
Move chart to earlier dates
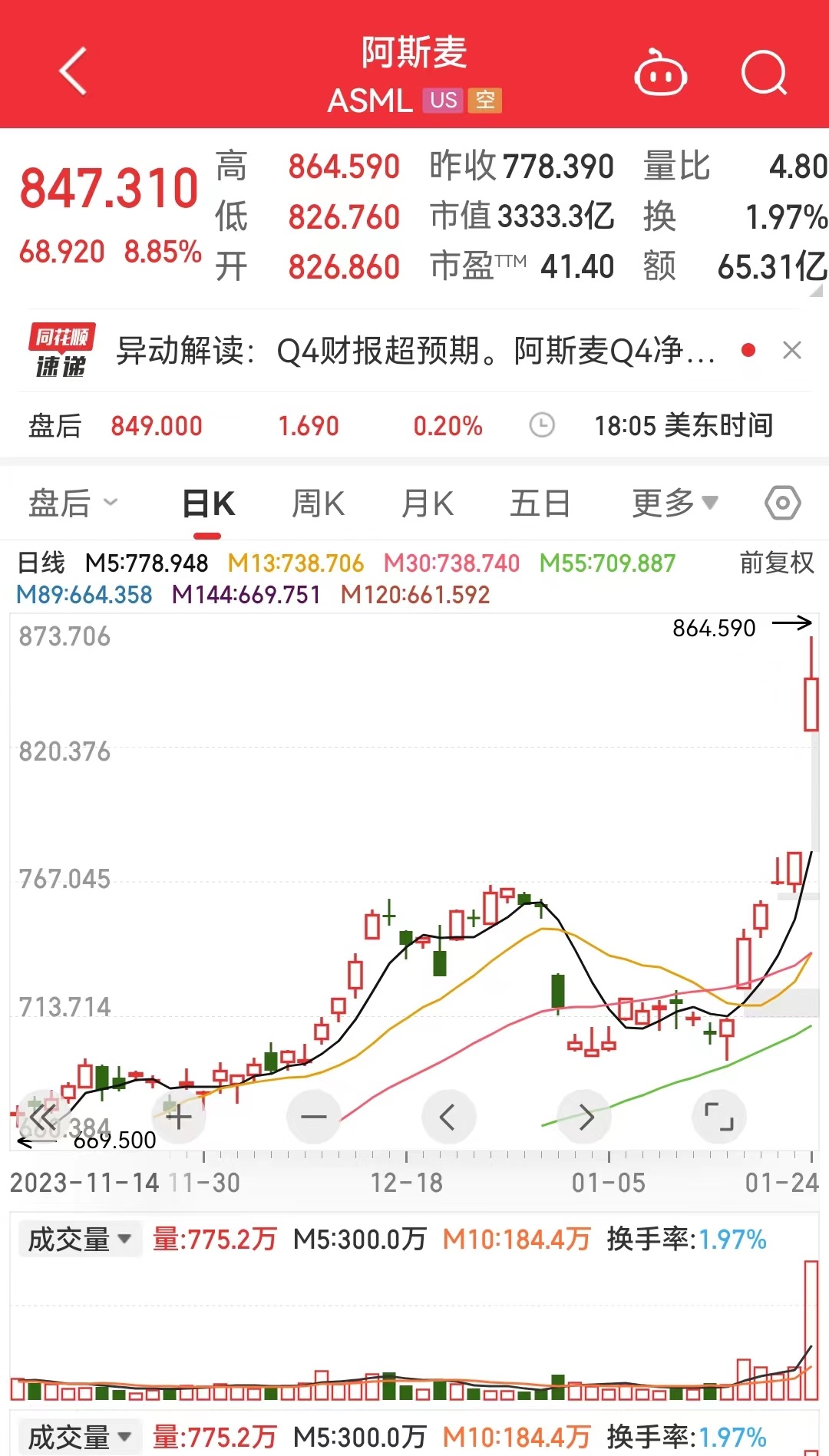click(448, 1118)
